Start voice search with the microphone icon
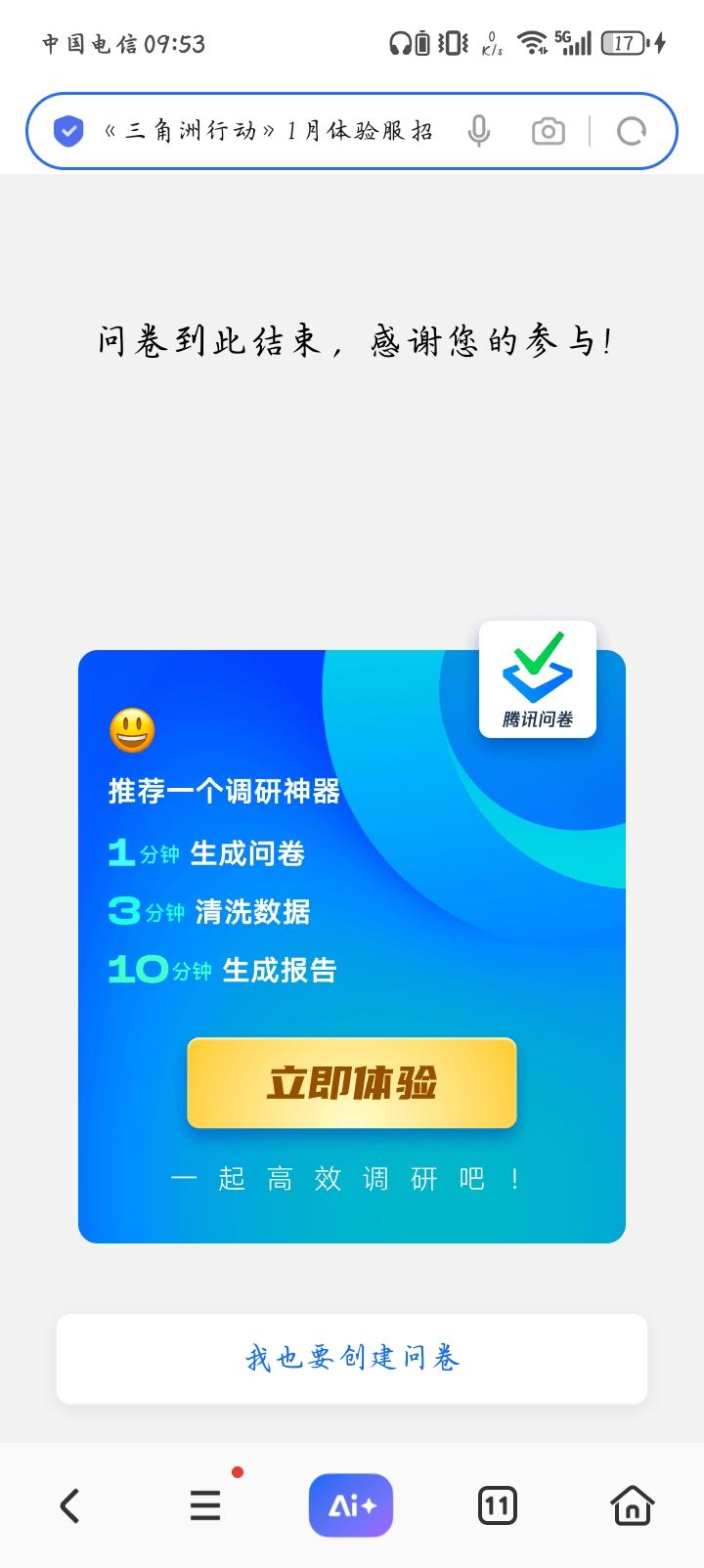 pyautogui.click(x=478, y=131)
